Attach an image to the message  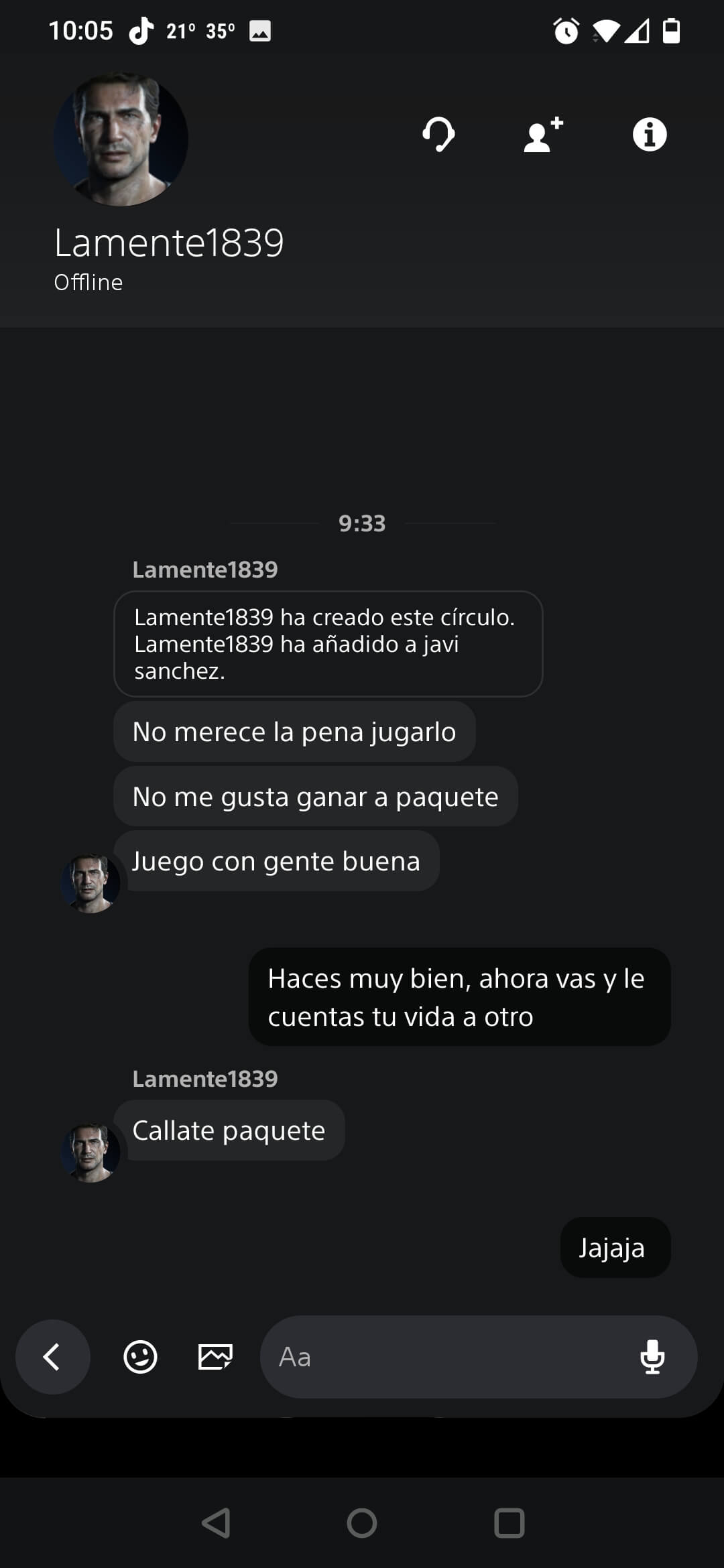pos(215,1357)
